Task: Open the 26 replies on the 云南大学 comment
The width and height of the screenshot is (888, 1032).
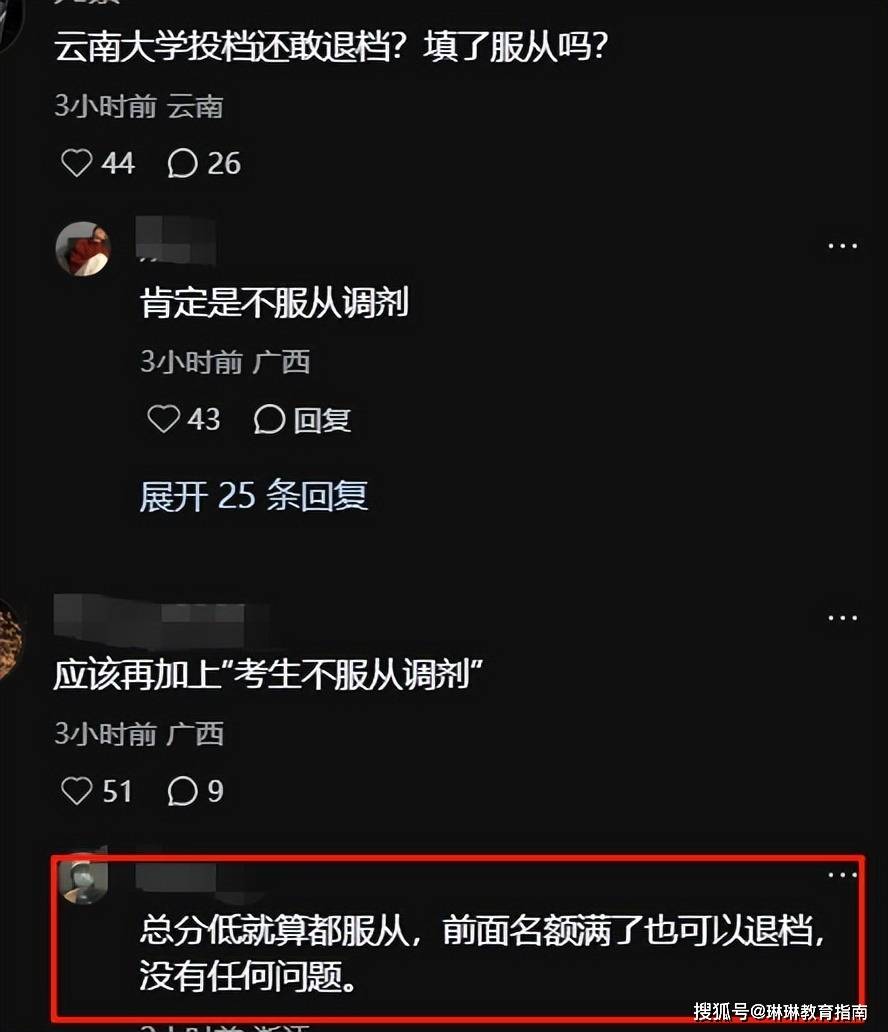Action: (183, 163)
